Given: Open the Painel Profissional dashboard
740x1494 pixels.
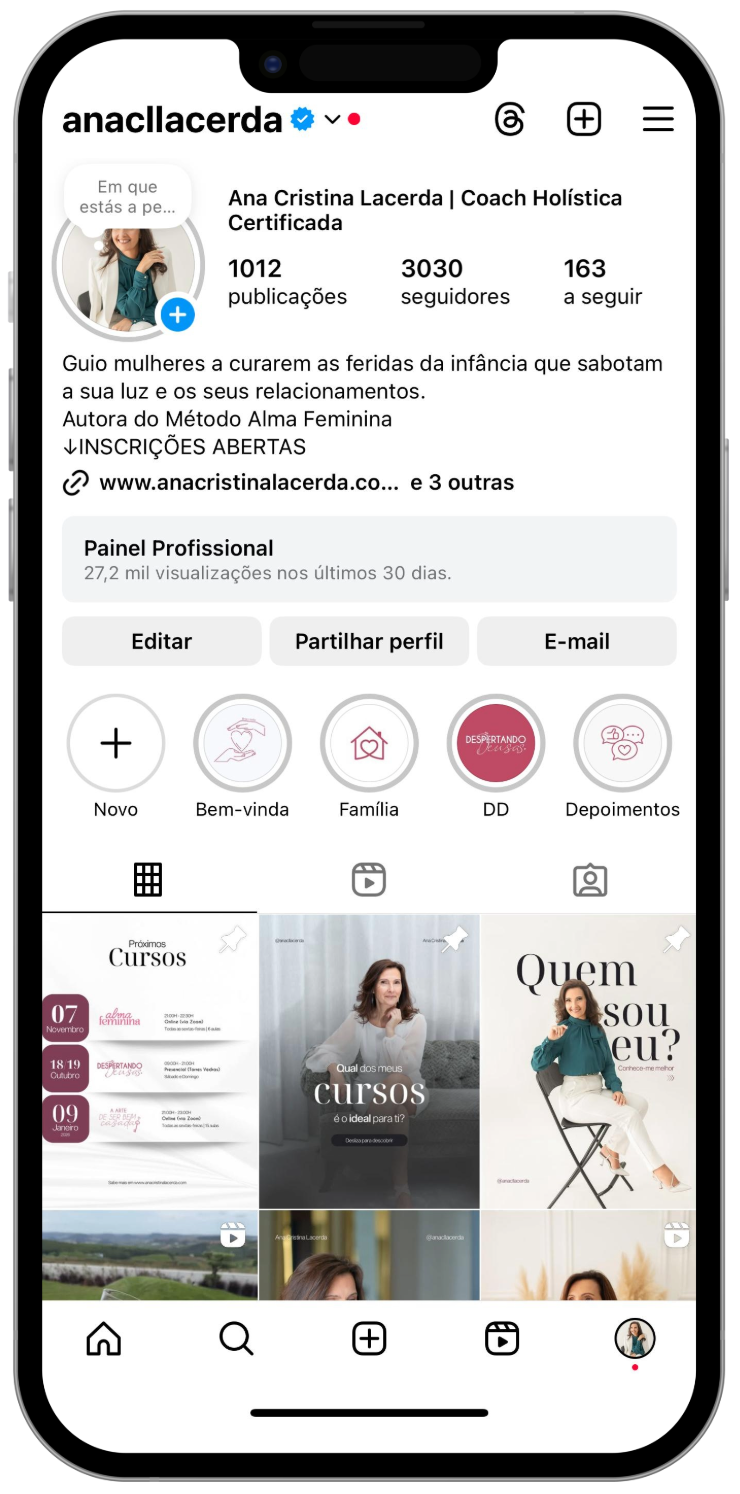Looking at the screenshot, I should tap(369, 559).
